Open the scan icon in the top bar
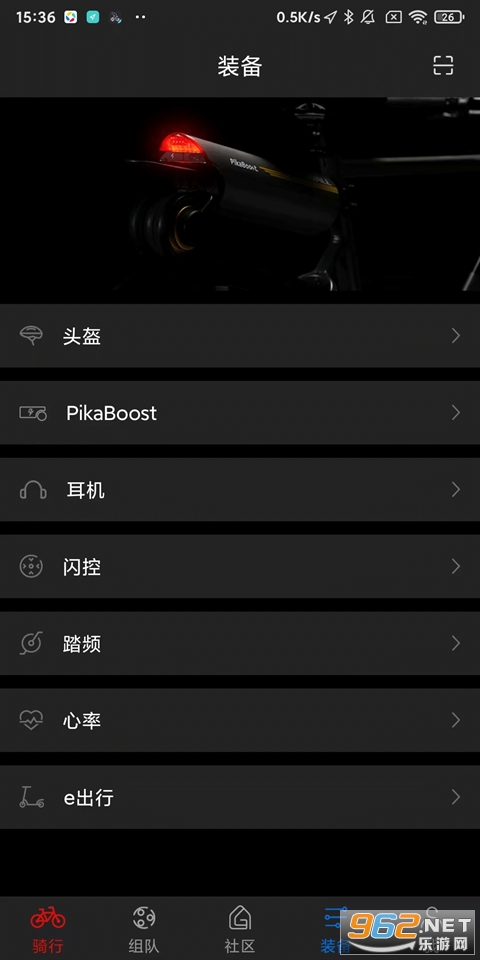480x960 pixels. [443, 66]
